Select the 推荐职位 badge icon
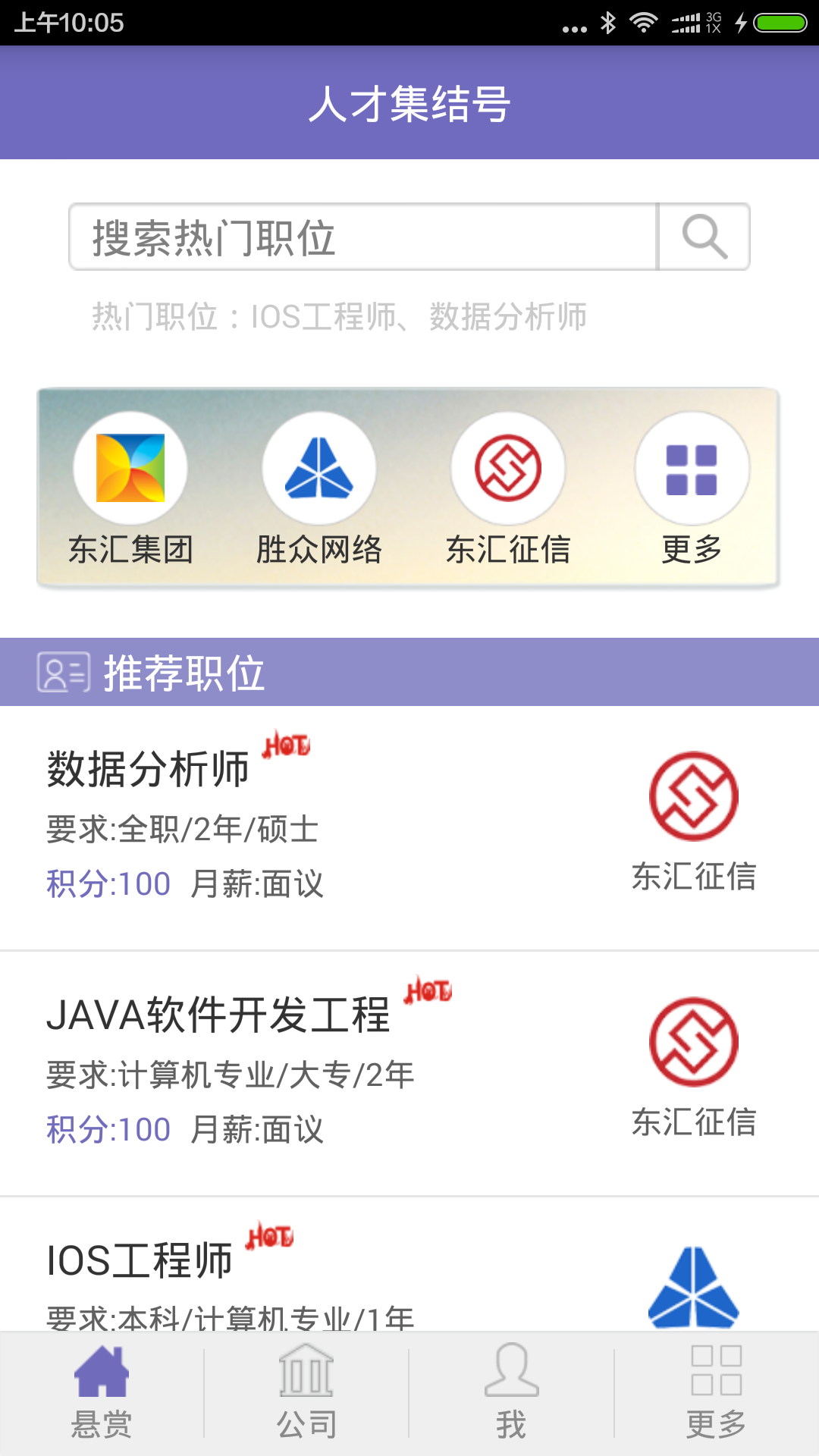Screen dimensions: 819x1456 63,673
